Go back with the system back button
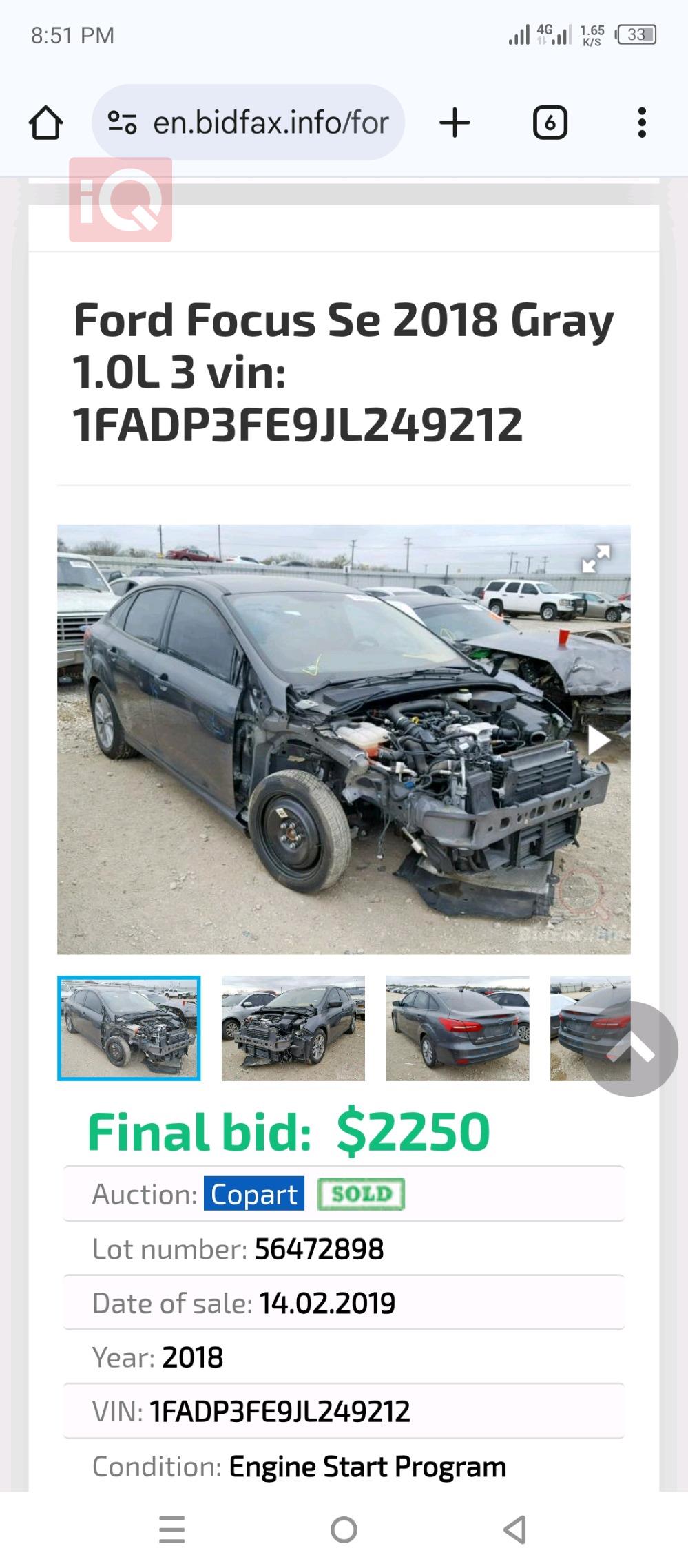 pos(515,1529)
